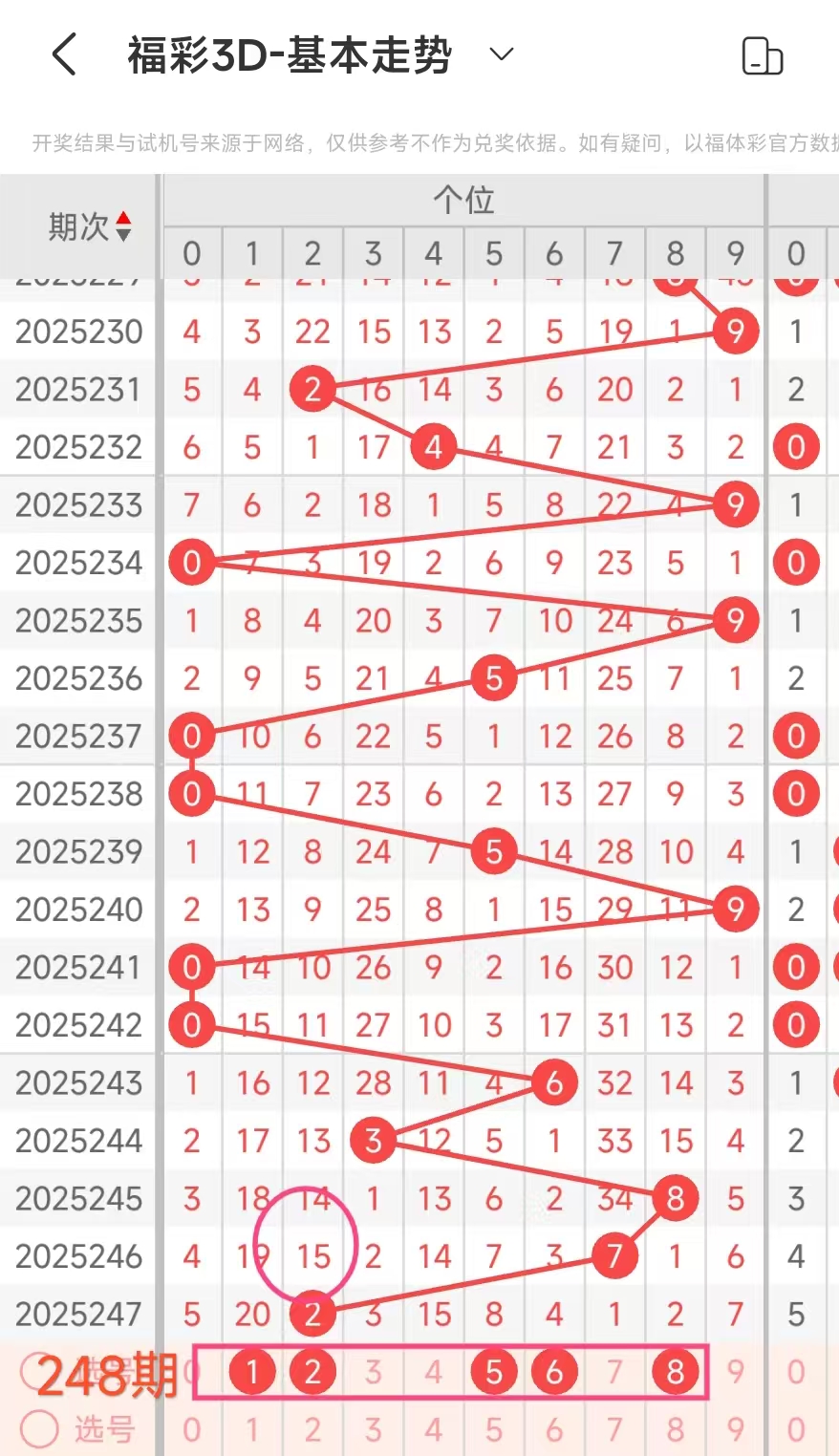
Task: Go back from the 福彩3D trend page
Action: (x=64, y=54)
